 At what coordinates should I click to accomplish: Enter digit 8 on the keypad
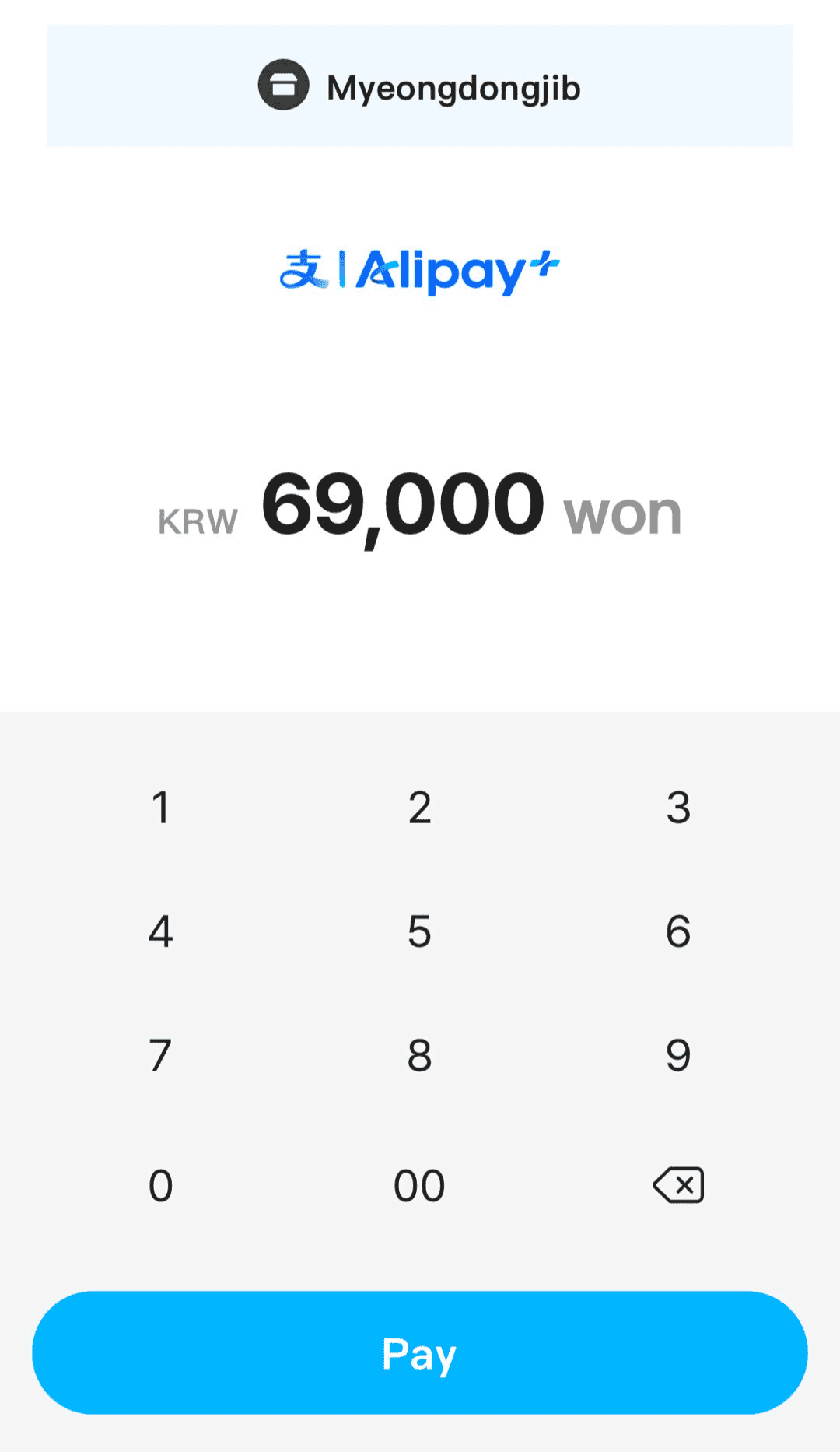point(419,1056)
